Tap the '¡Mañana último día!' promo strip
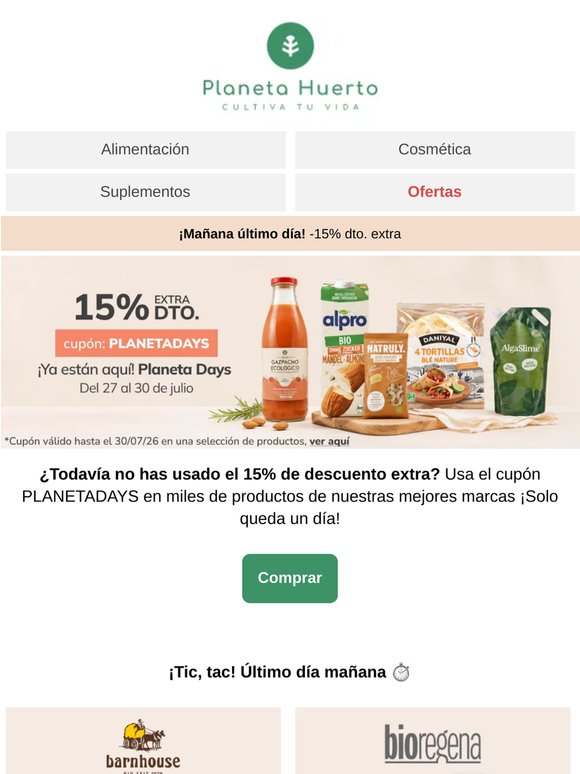 point(290,233)
